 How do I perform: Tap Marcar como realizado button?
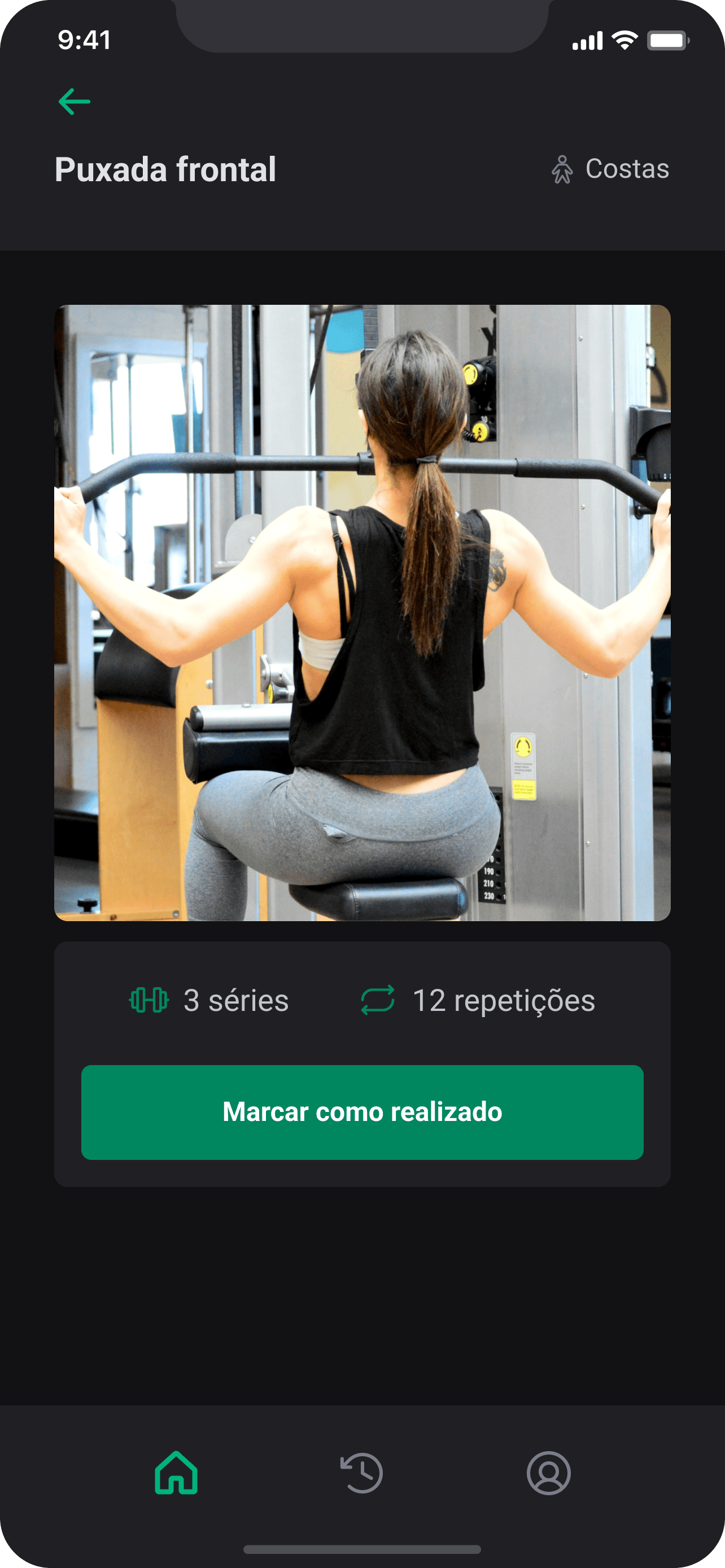point(362,1112)
